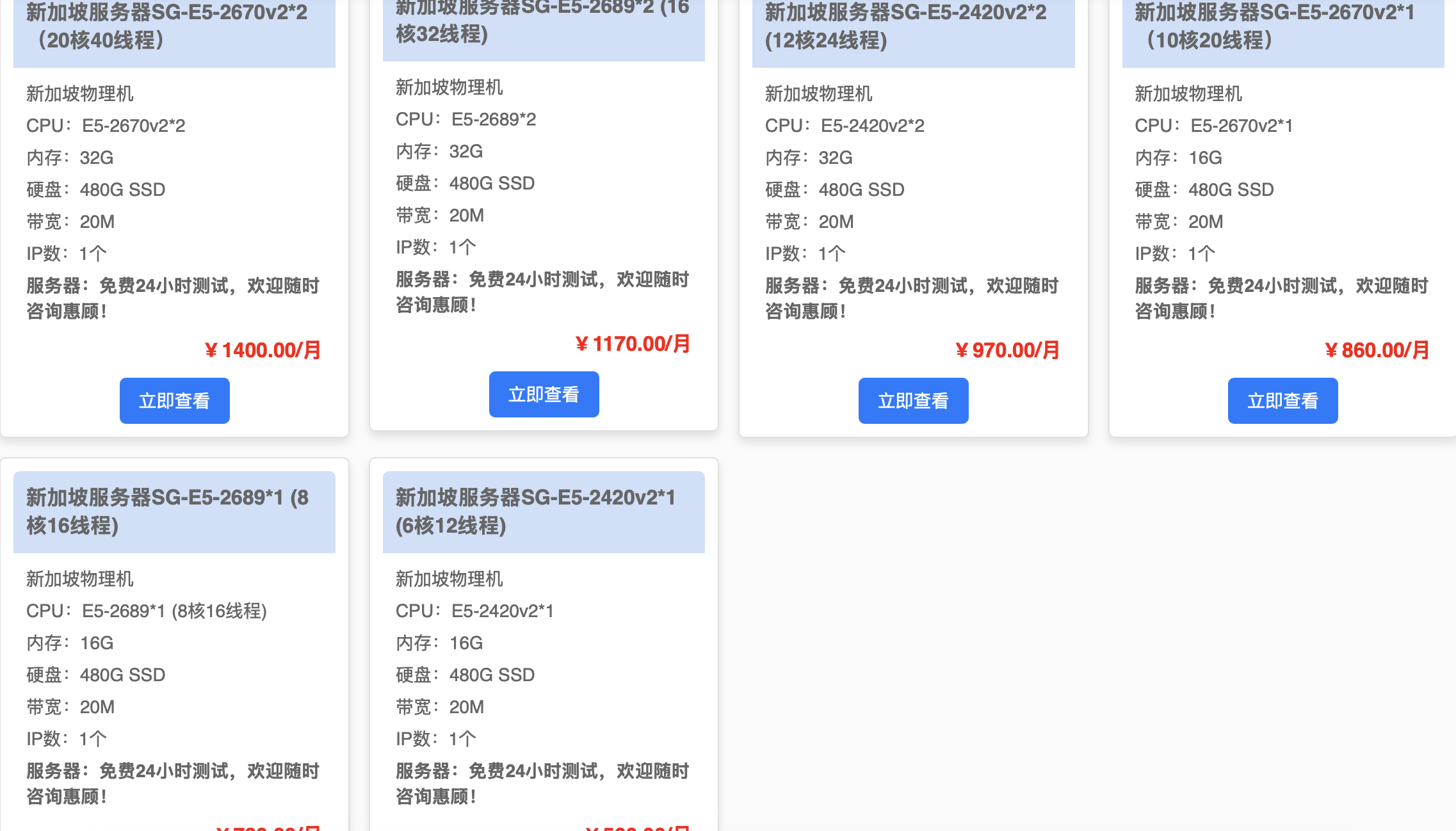Image resolution: width=1456 pixels, height=831 pixels.
Task: Open the SG-E5-2420v2*1 (6核12线程) server card
Action: 544,512
